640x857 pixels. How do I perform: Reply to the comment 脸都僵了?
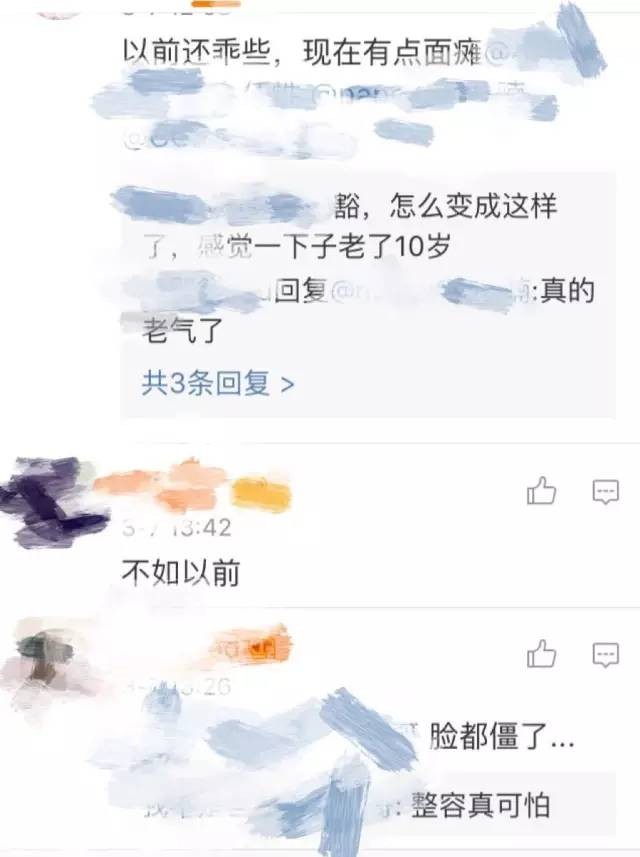[x=605, y=655]
